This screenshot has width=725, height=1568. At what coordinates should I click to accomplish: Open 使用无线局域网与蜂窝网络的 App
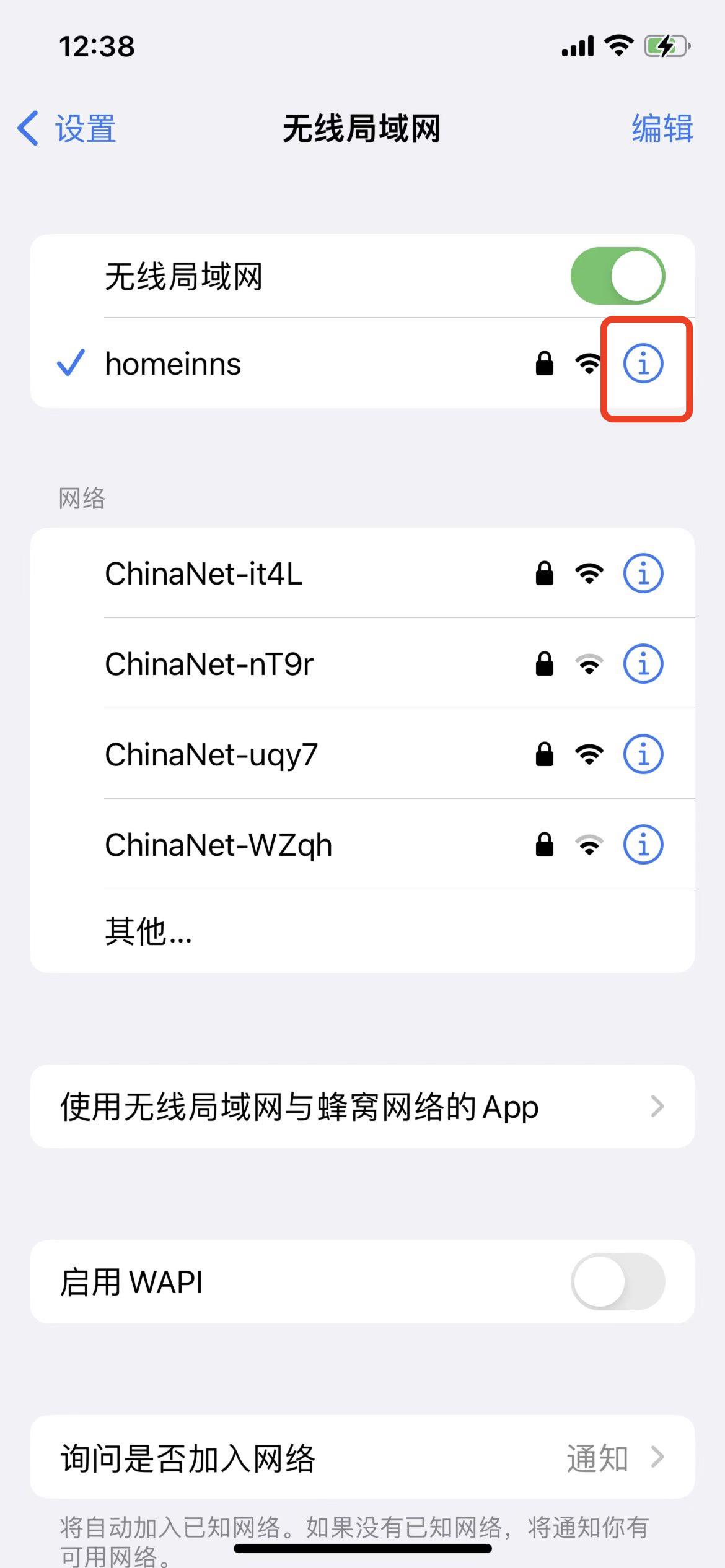[362, 1107]
